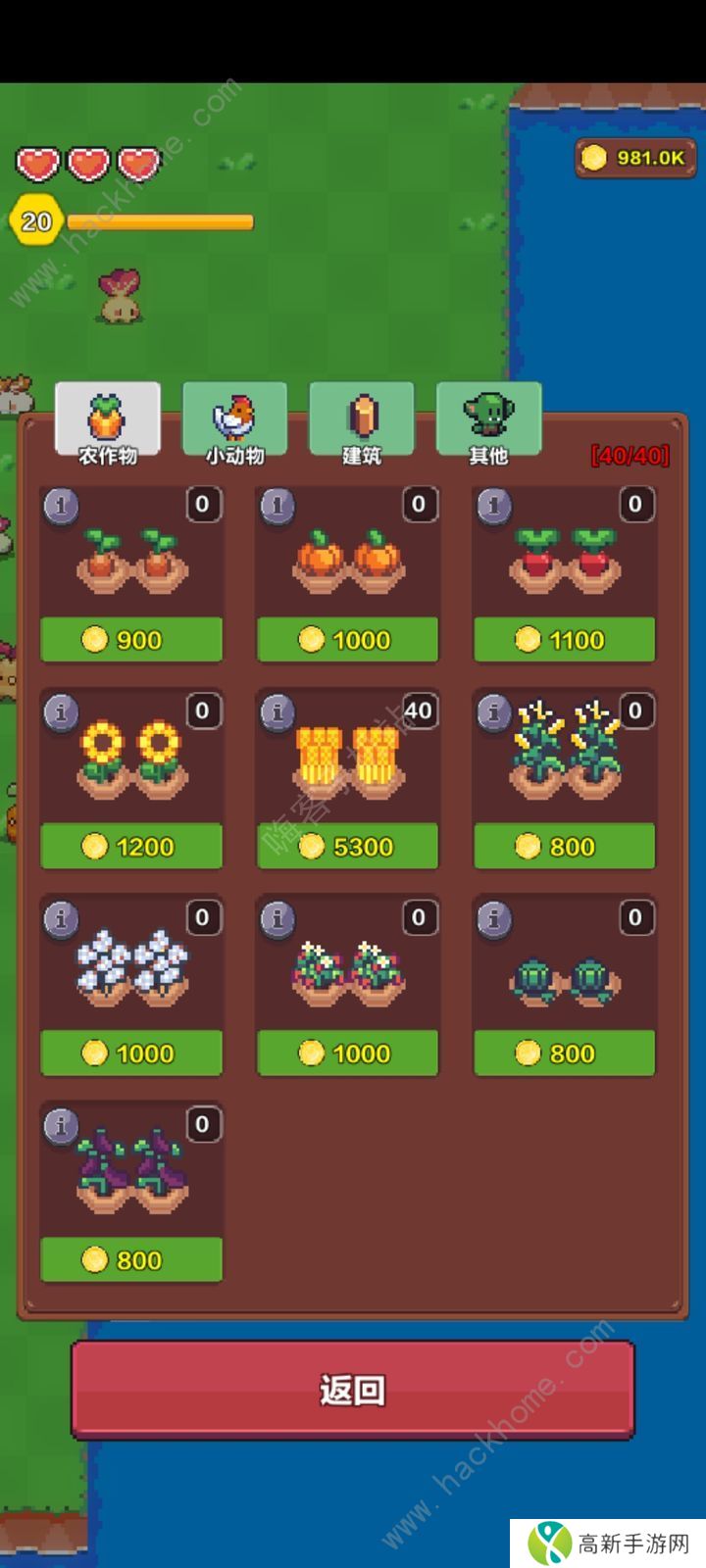Purchase the wheat crop for 5300 coins

tap(347, 847)
